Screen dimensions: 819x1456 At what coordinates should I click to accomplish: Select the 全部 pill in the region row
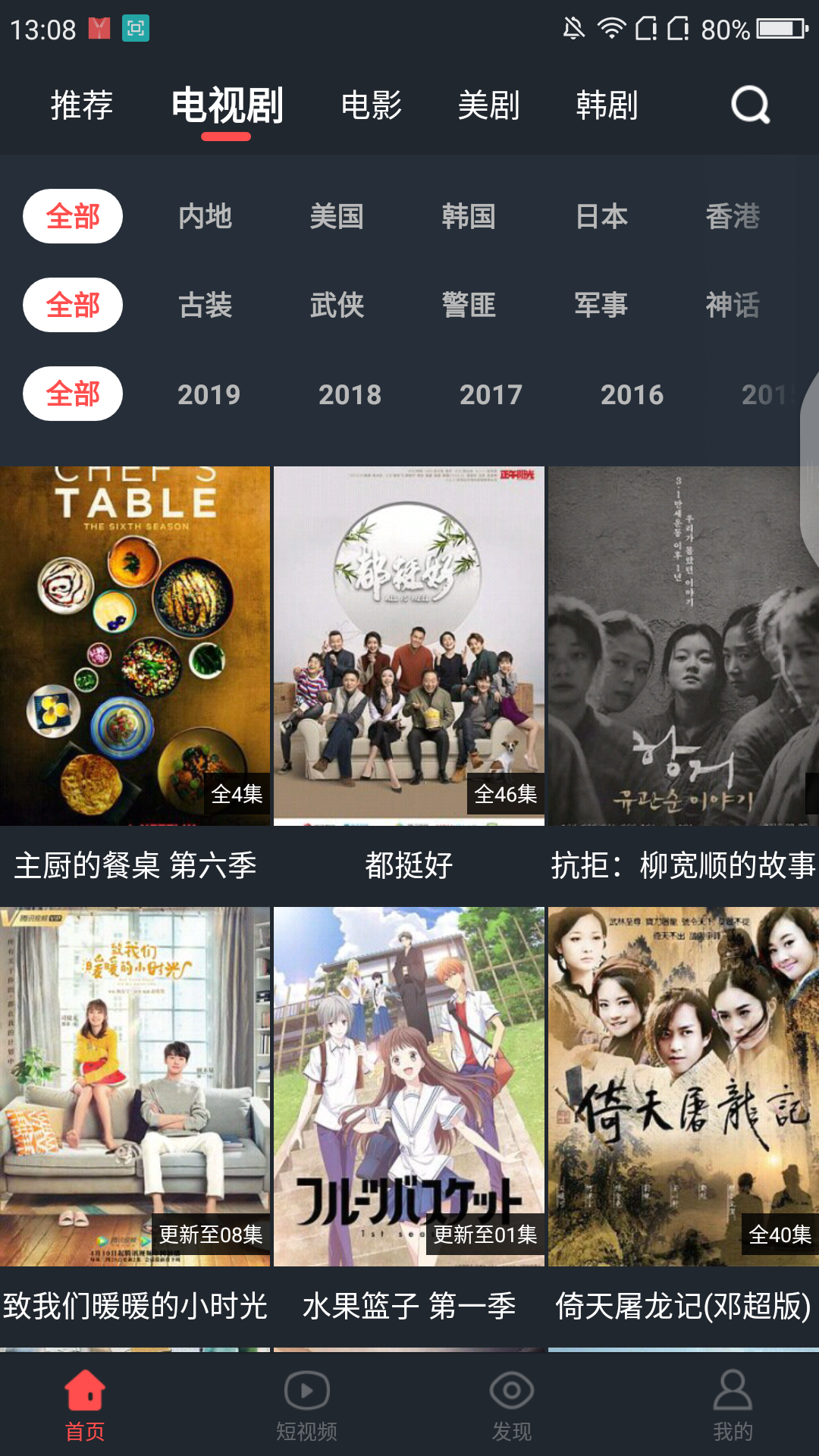click(x=73, y=217)
